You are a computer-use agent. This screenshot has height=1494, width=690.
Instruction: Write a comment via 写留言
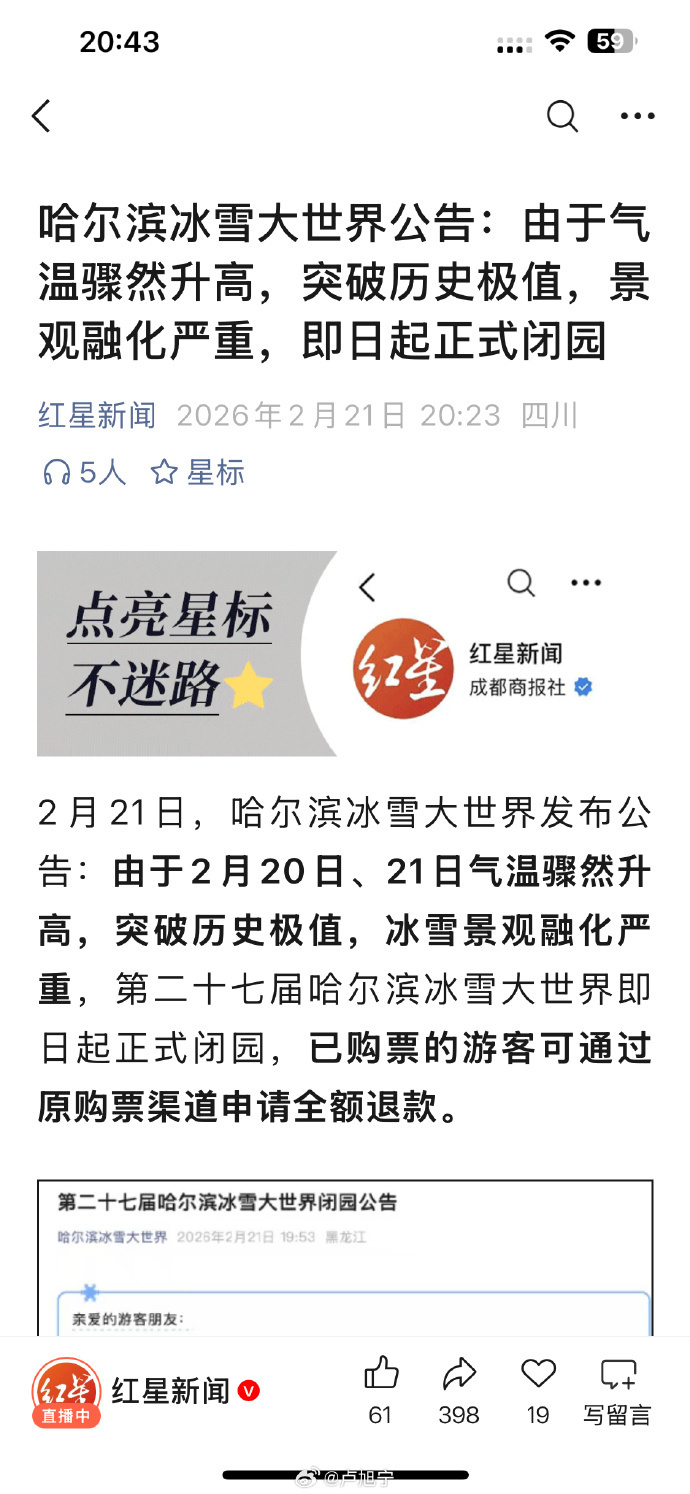[617, 1390]
